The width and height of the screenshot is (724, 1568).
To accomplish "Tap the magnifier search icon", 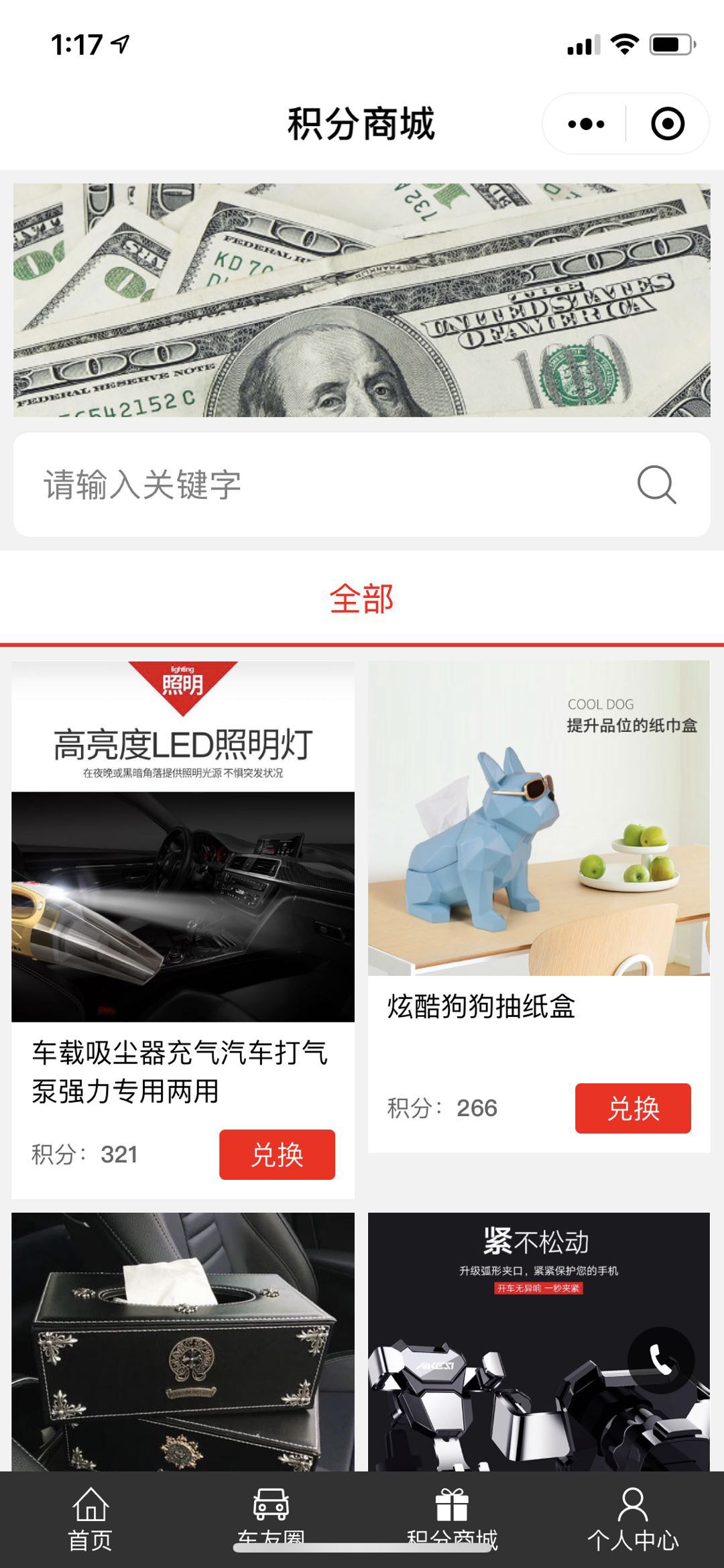I will (656, 484).
